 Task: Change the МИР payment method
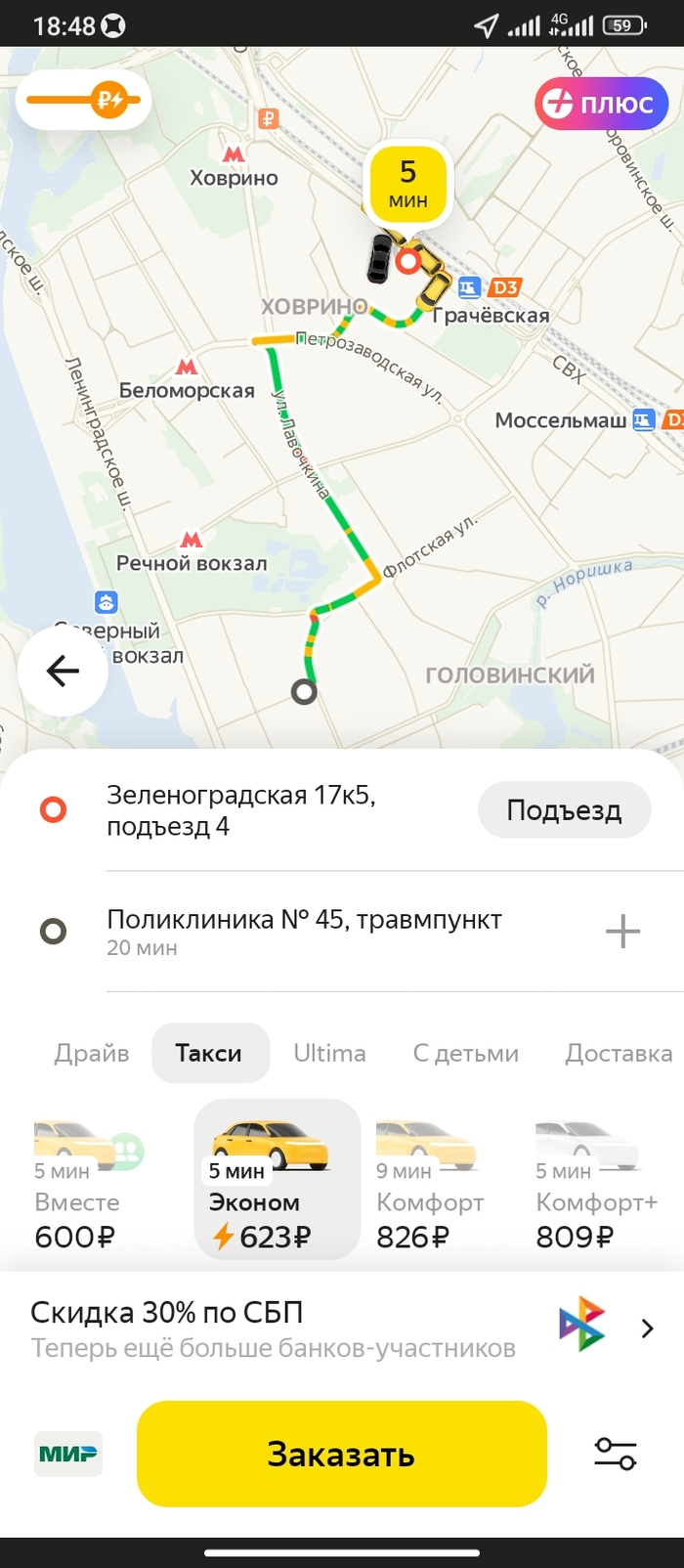coord(68,1454)
